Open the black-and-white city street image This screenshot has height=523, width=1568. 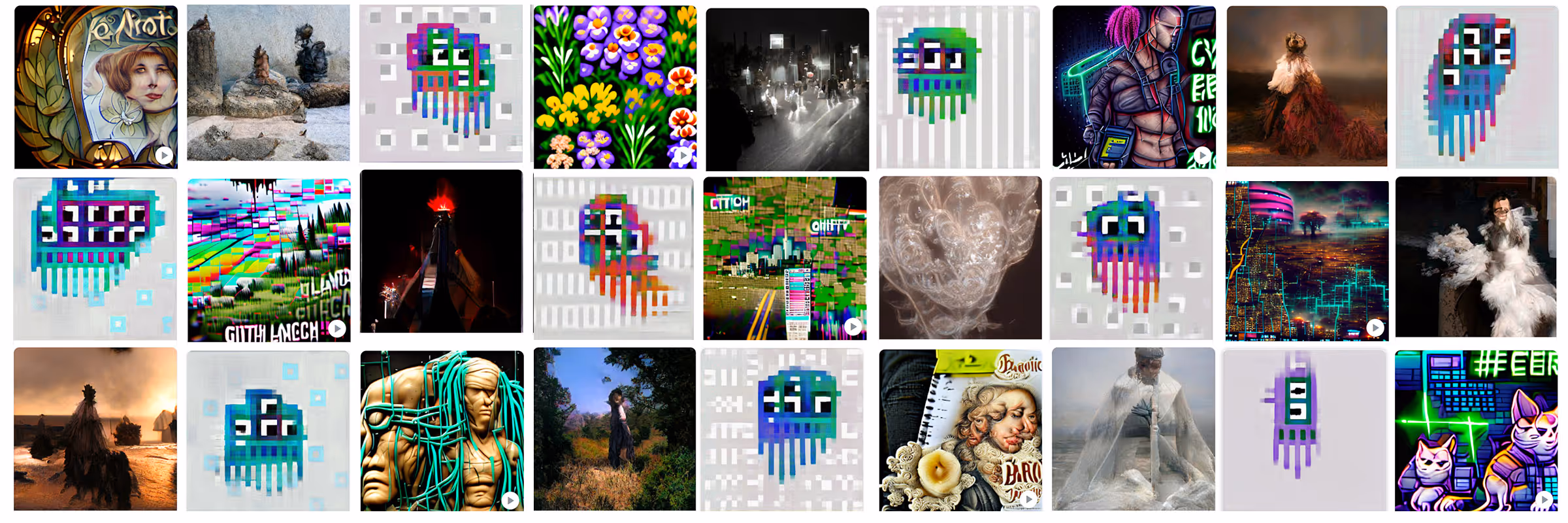787,88
